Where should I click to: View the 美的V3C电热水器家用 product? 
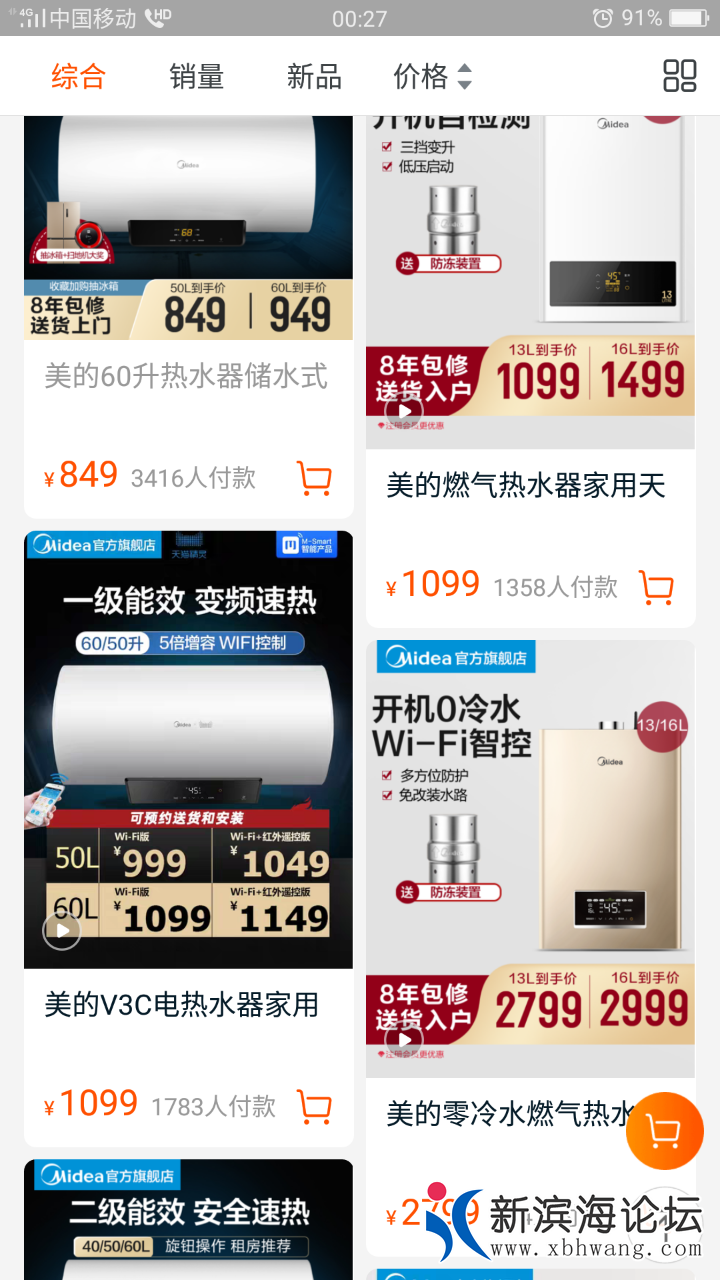click(x=182, y=1004)
